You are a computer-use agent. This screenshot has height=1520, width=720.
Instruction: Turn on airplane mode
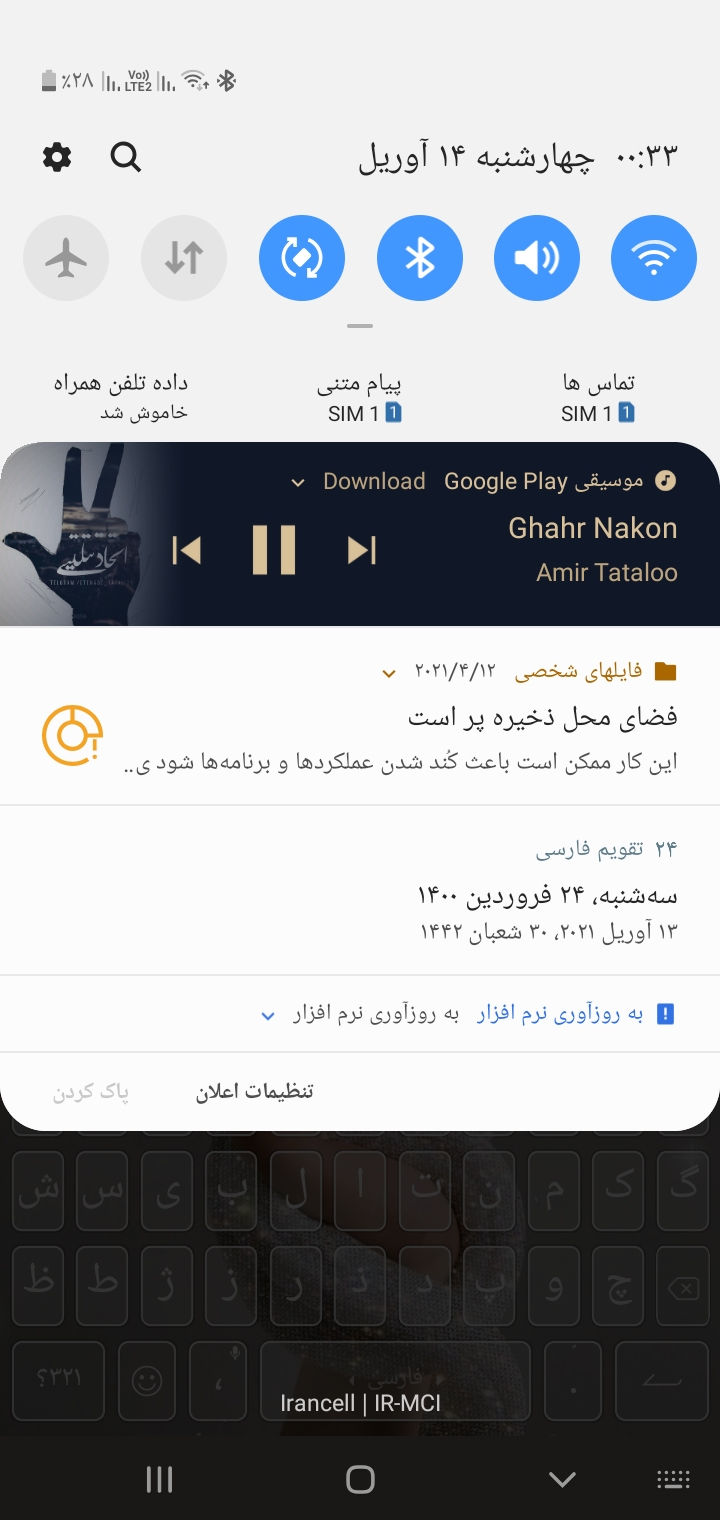coord(66,258)
